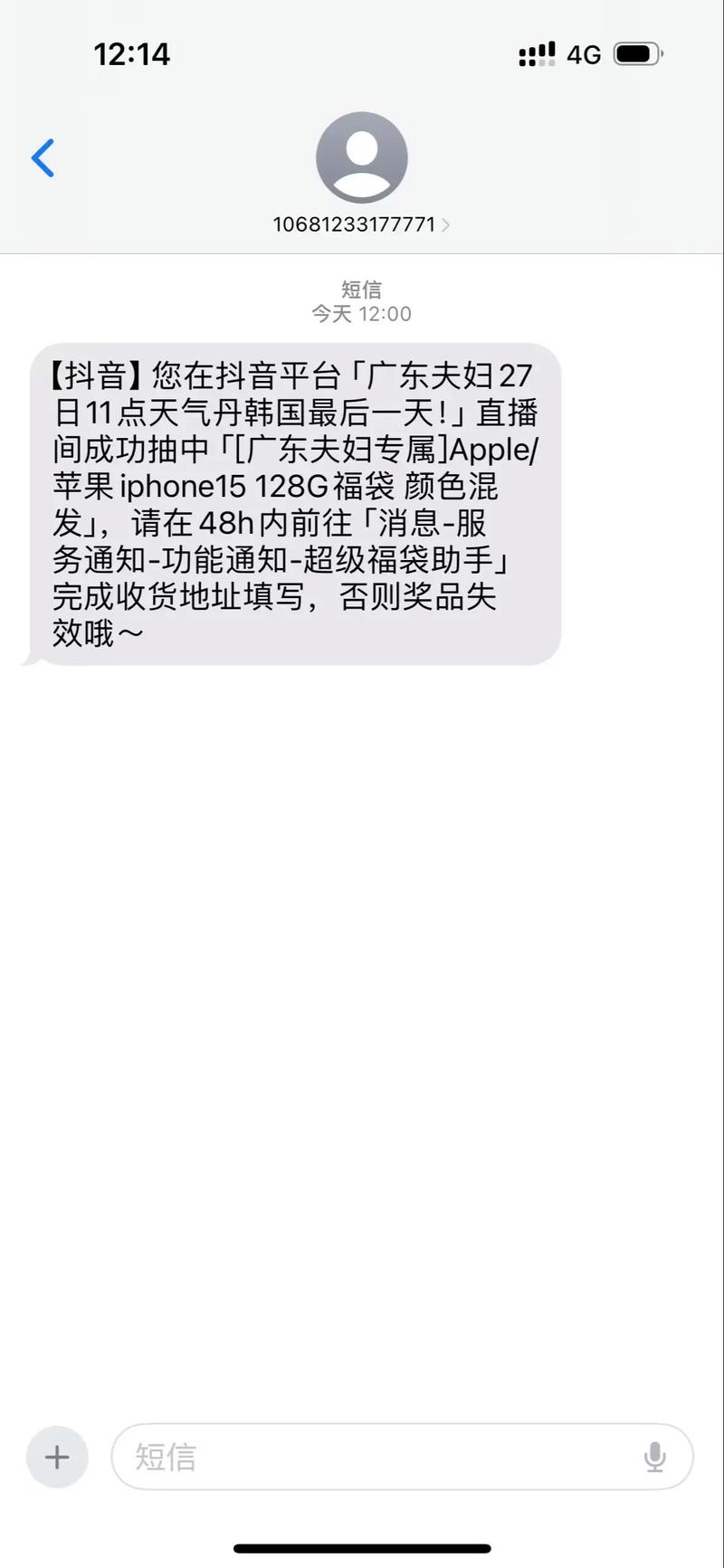Viewport: 724px width, 1568px height.
Task: Select the 短信 conversation label
Action: tap(362, 289)
